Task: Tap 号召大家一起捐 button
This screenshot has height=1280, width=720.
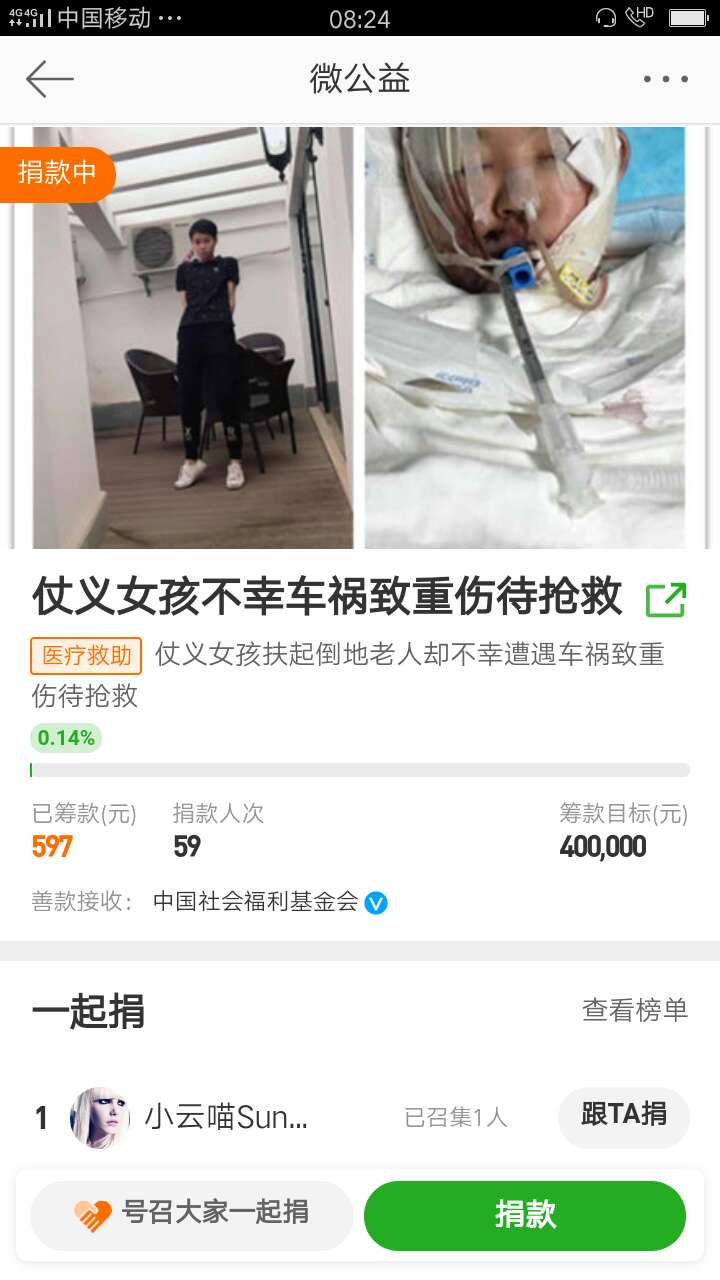Action: click(x=192, y=1214)
